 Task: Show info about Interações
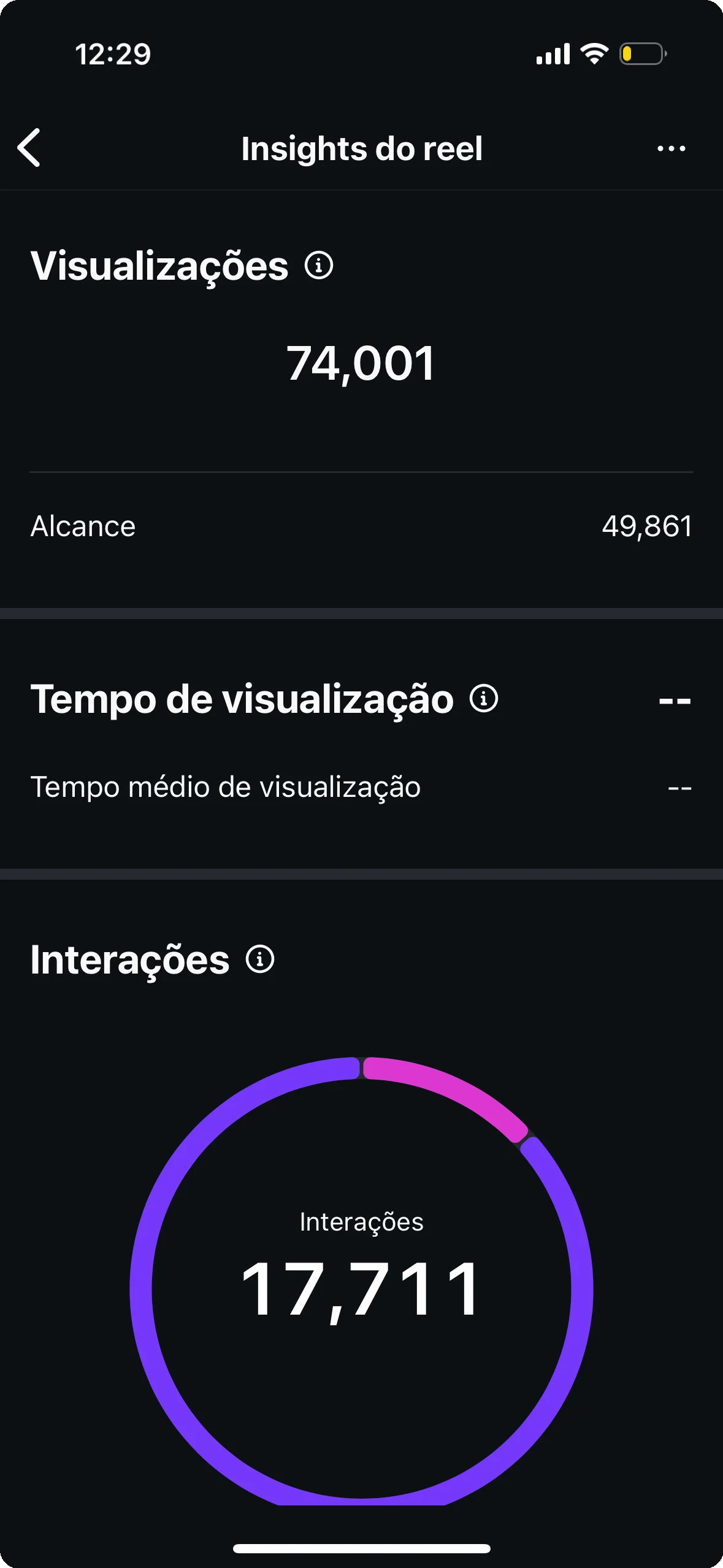coord(260,959)
